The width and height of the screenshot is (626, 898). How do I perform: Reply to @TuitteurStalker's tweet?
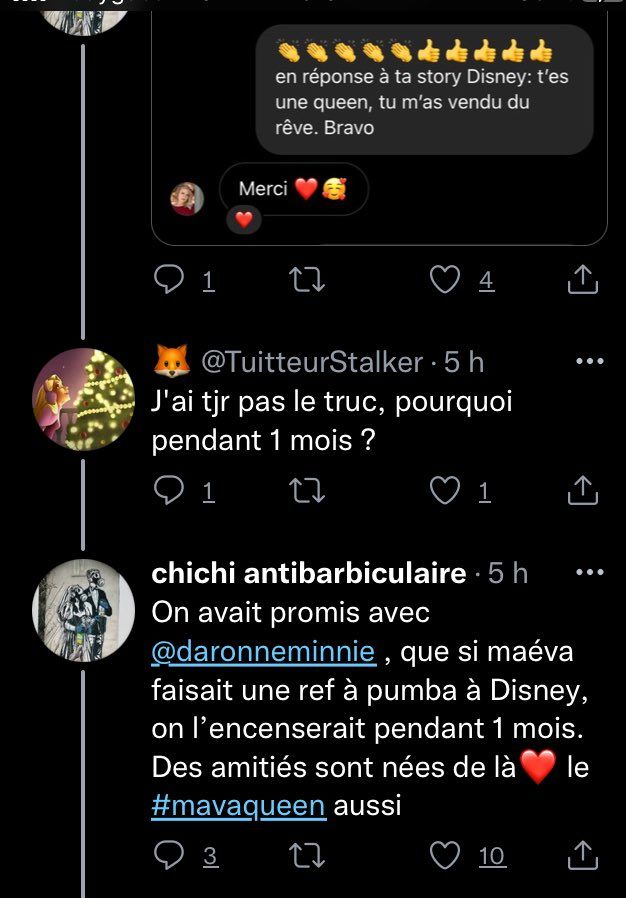(x=170, y=490)
